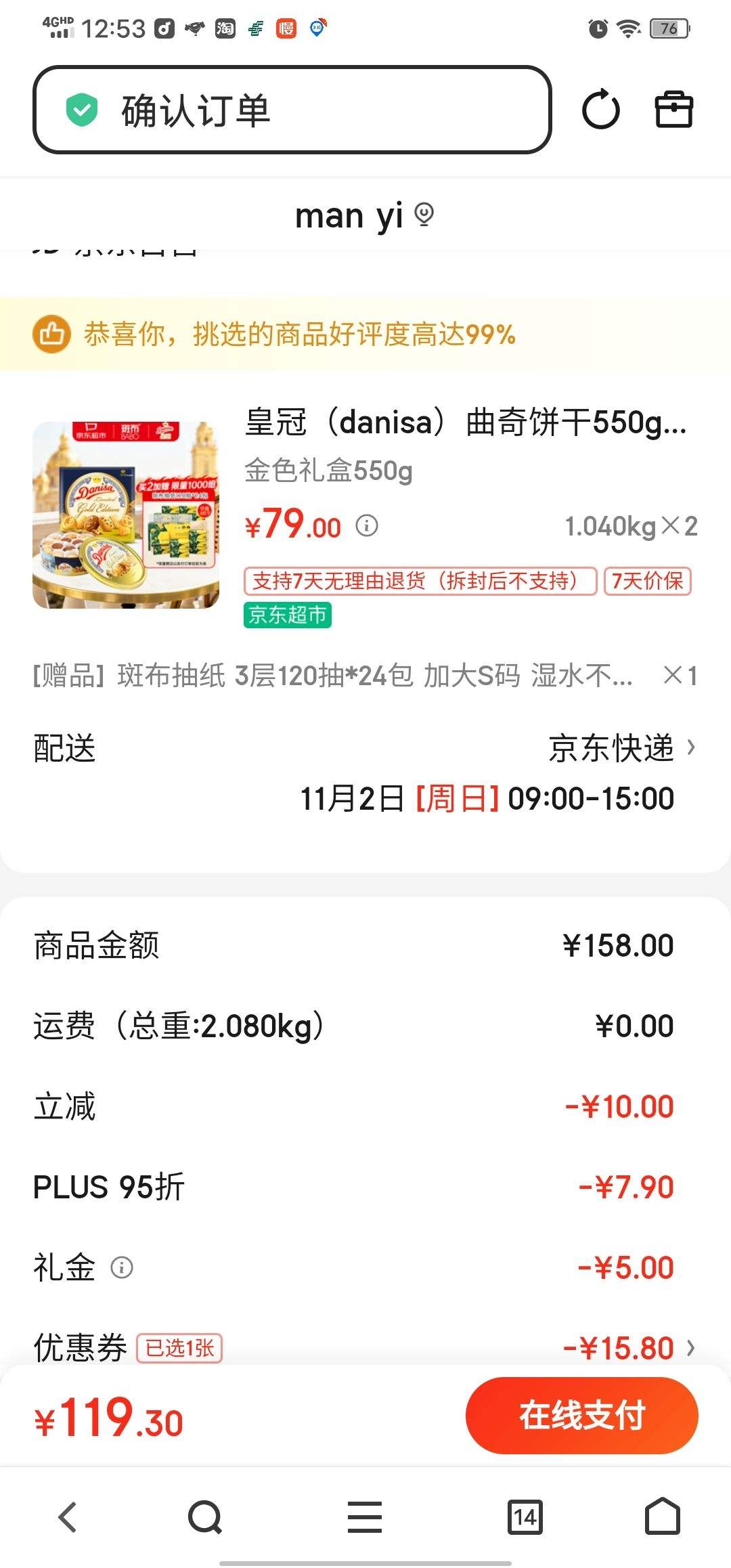Tap the info icon beside the ¥79.00 price
The image size is (731, 1568).
[367, 527]
